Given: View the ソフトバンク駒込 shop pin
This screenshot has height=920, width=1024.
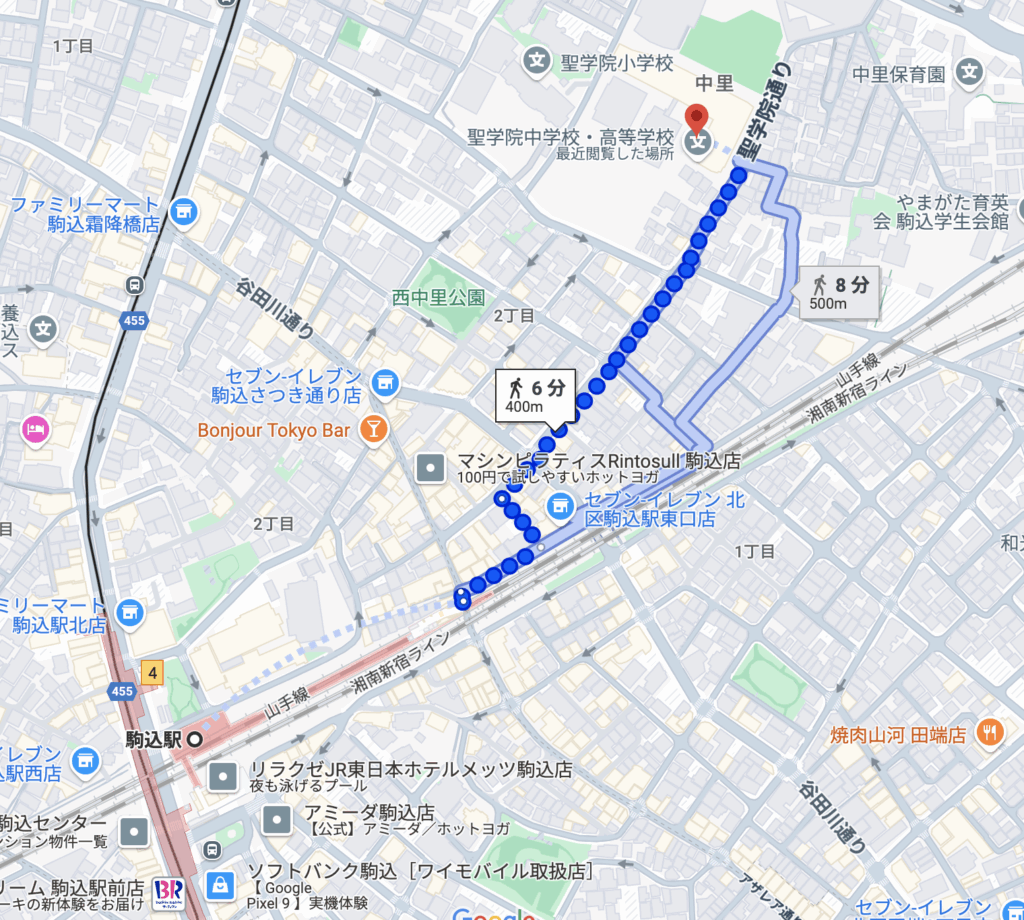Looking at the screenshot, I should tap(218, 883).
